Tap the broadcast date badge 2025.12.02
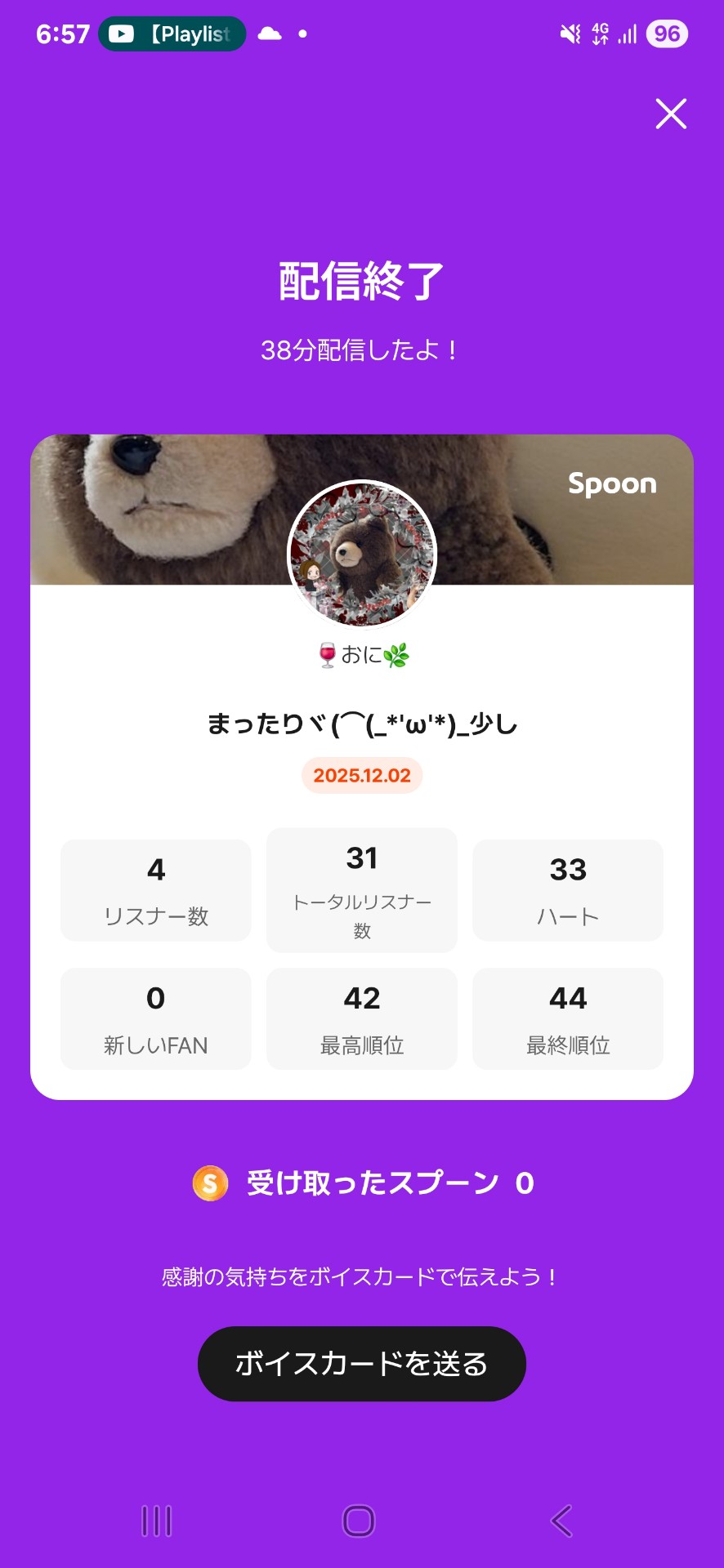 361,776
